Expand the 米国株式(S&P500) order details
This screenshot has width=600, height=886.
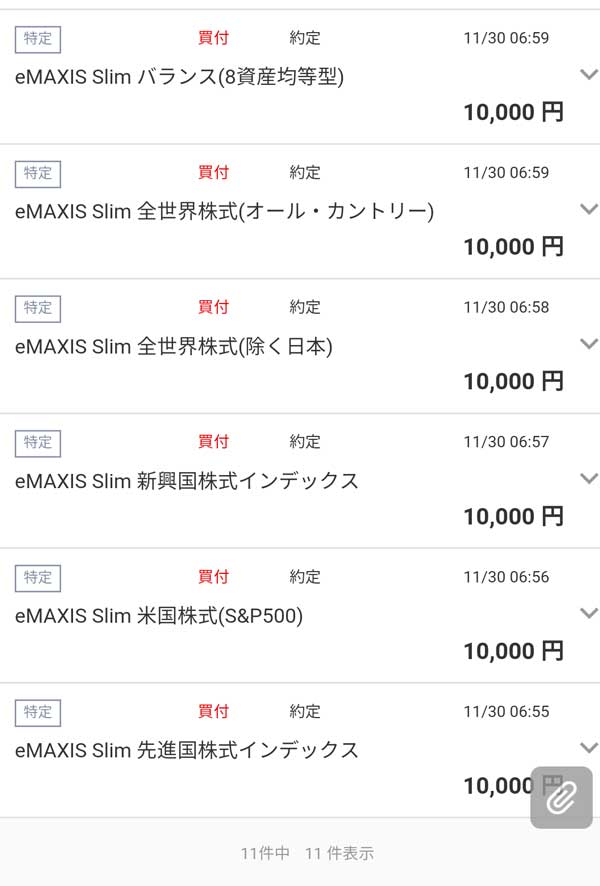pyautogui.click(x=588, y=613)
